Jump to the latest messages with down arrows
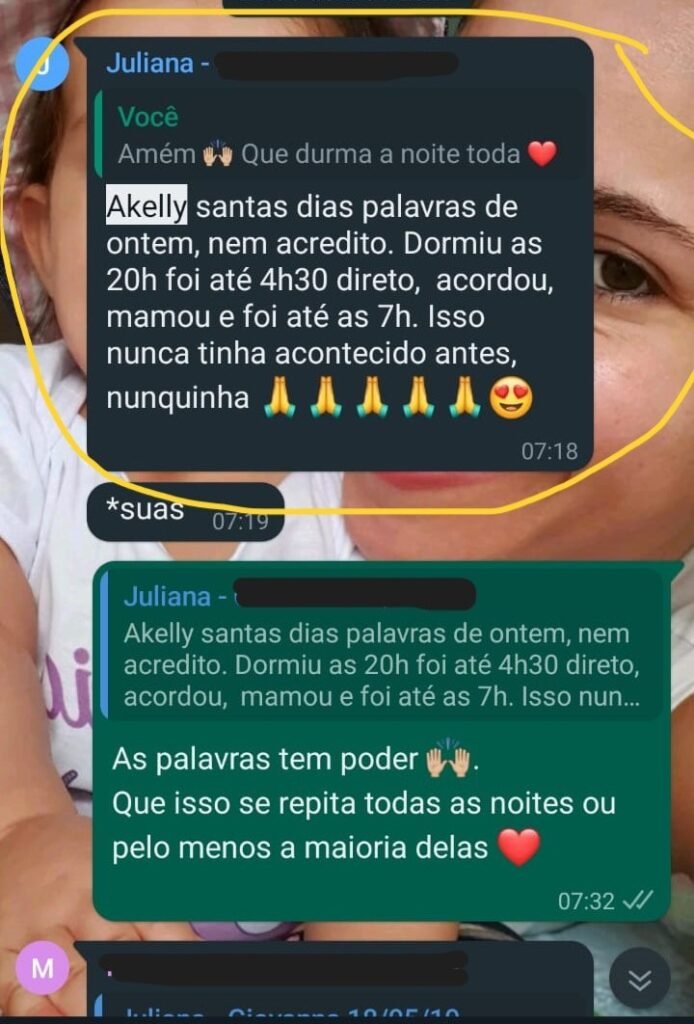Viewport: 694px width, 1024px height. point(640,979)
